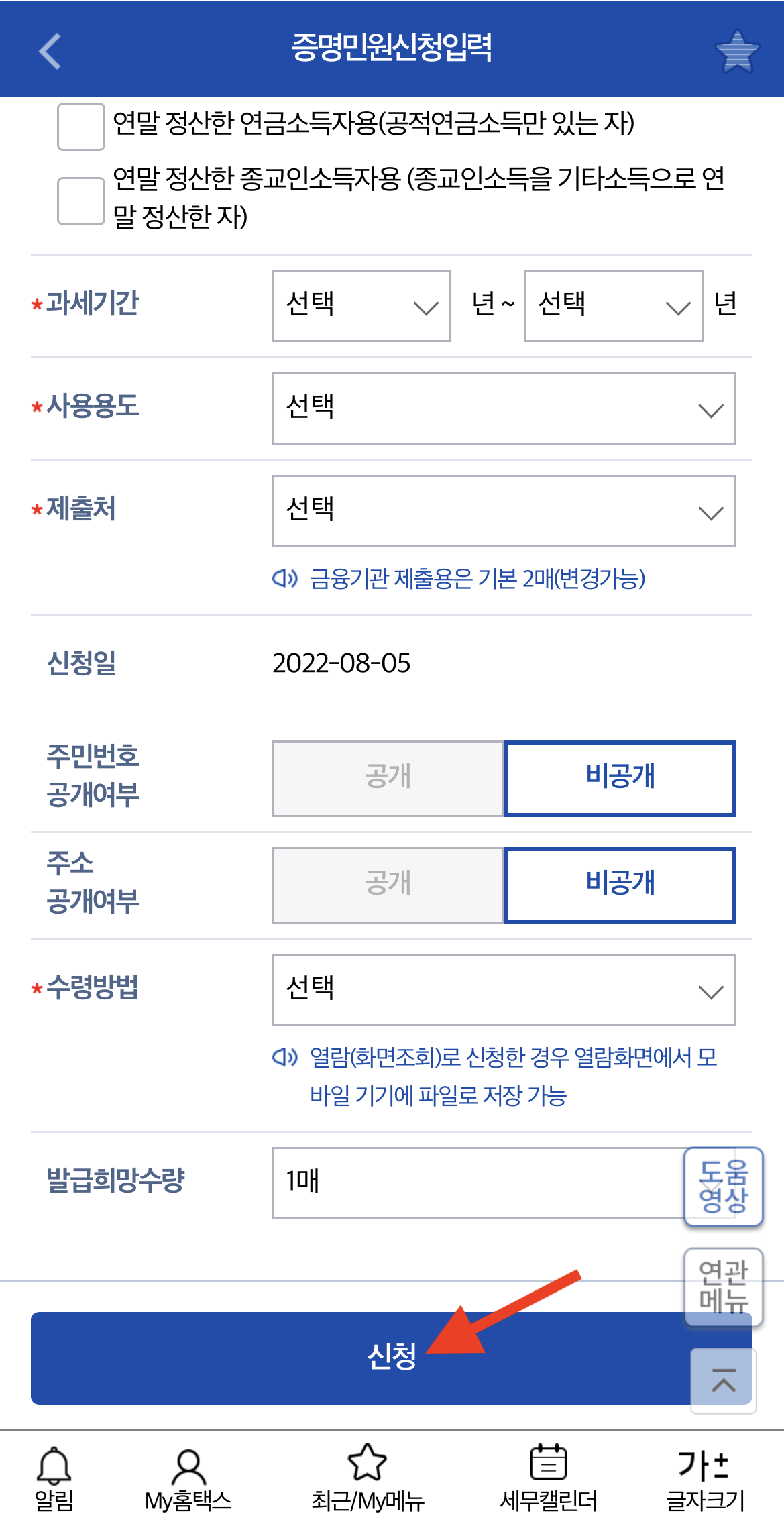Tap the back arrow in the header

[50, 51]
